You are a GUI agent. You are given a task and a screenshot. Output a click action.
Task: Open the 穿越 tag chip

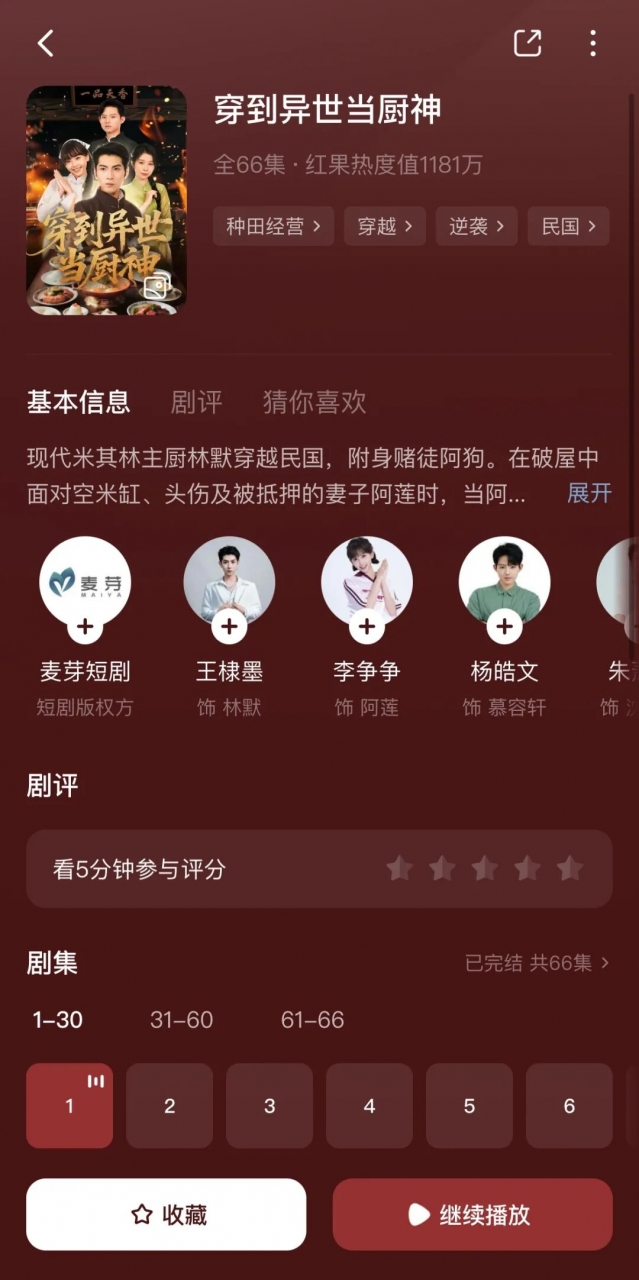[385, 226]
